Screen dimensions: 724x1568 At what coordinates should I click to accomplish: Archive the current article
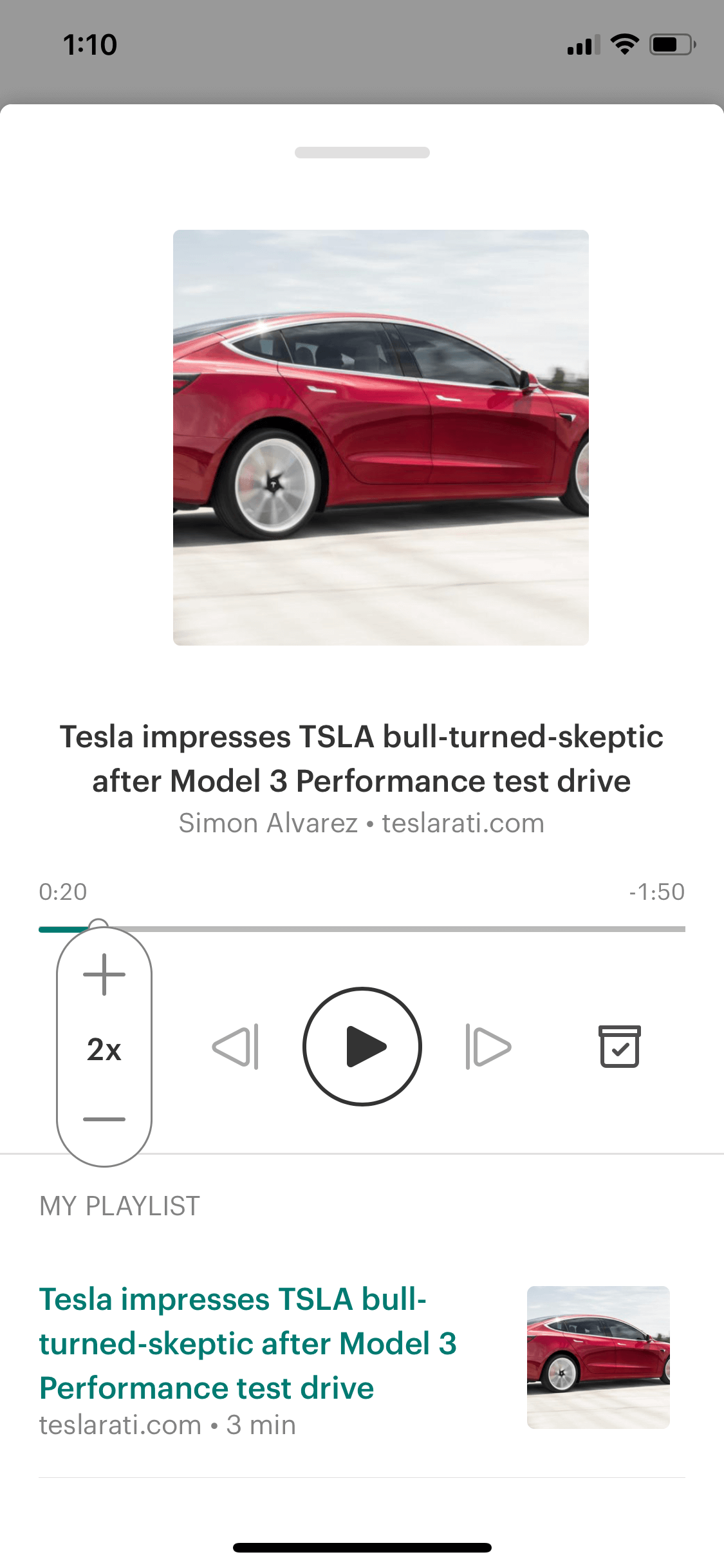[x=620, y=1047]
